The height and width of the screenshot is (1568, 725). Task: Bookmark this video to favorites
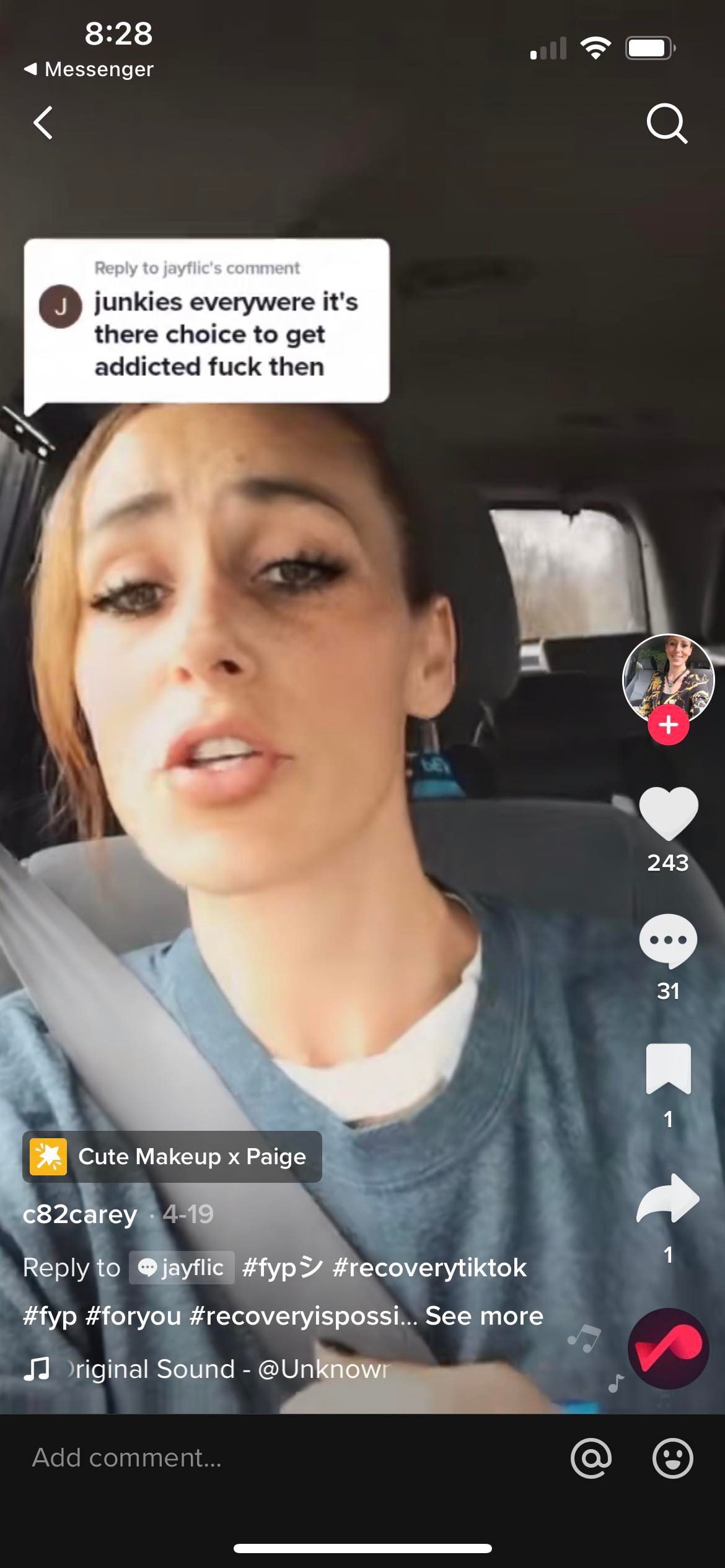point(668,1068)
